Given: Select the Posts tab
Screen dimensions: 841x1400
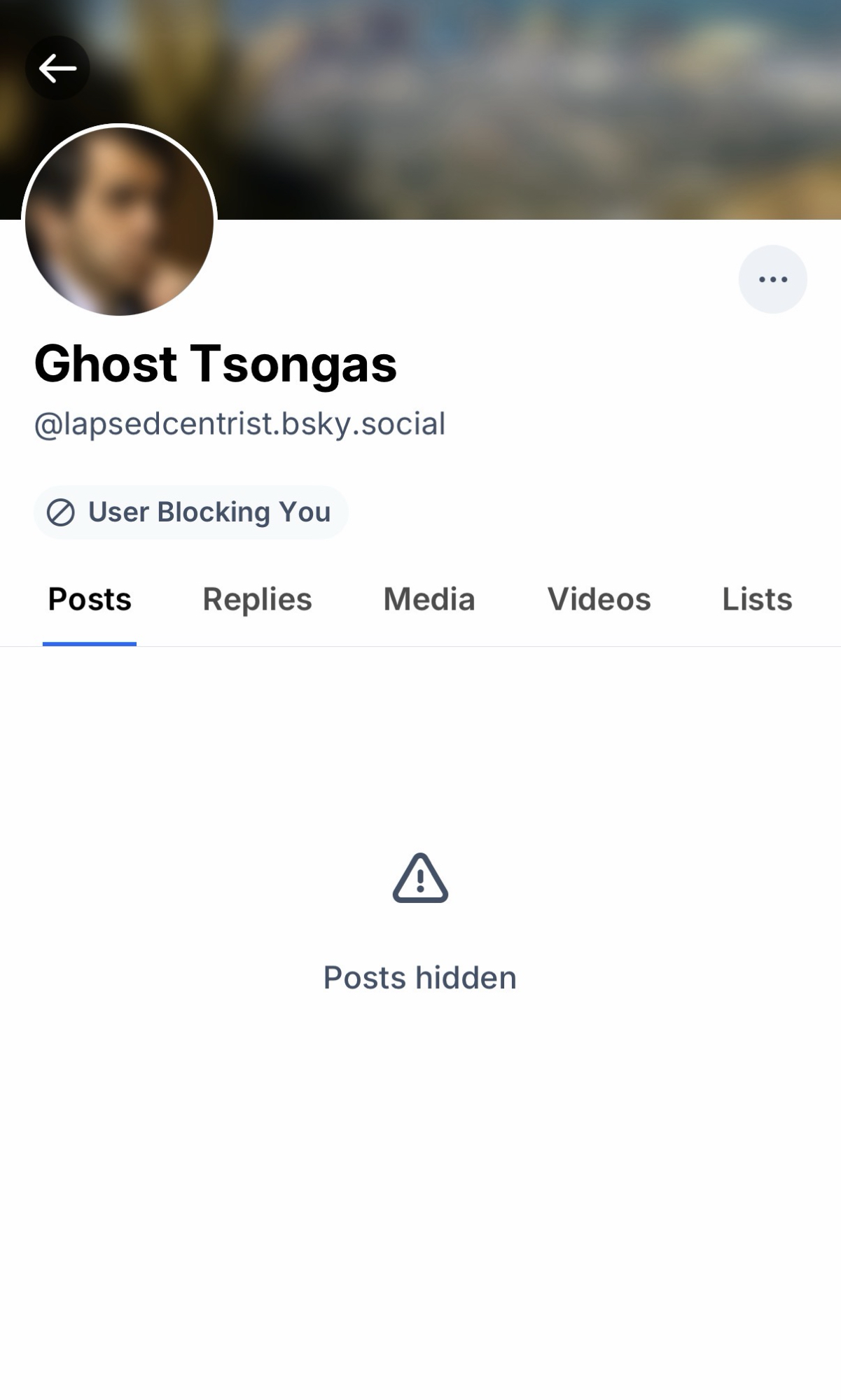Looking at the screenshot, I should click(x=90, y=600).
